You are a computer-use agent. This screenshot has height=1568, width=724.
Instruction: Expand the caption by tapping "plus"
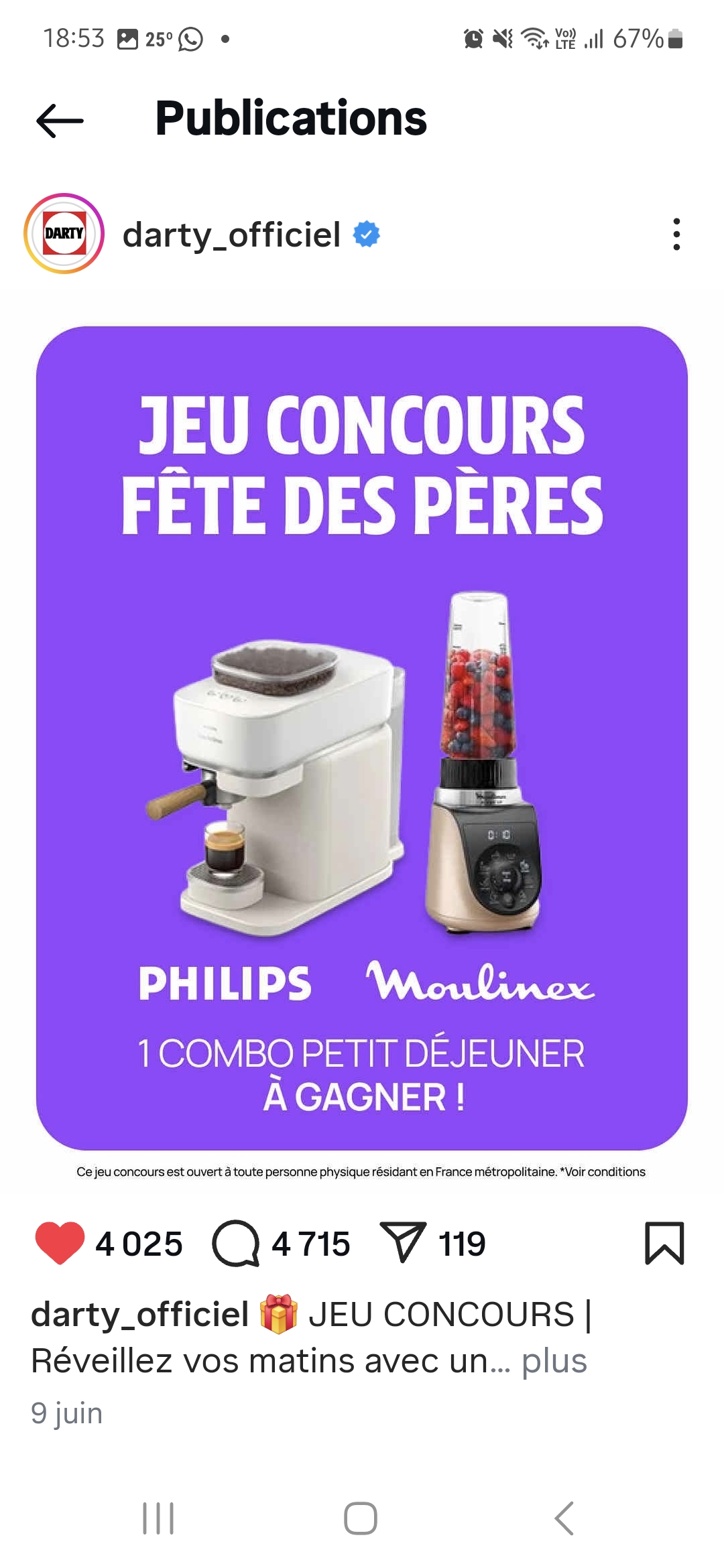(x=554, y=1361)
